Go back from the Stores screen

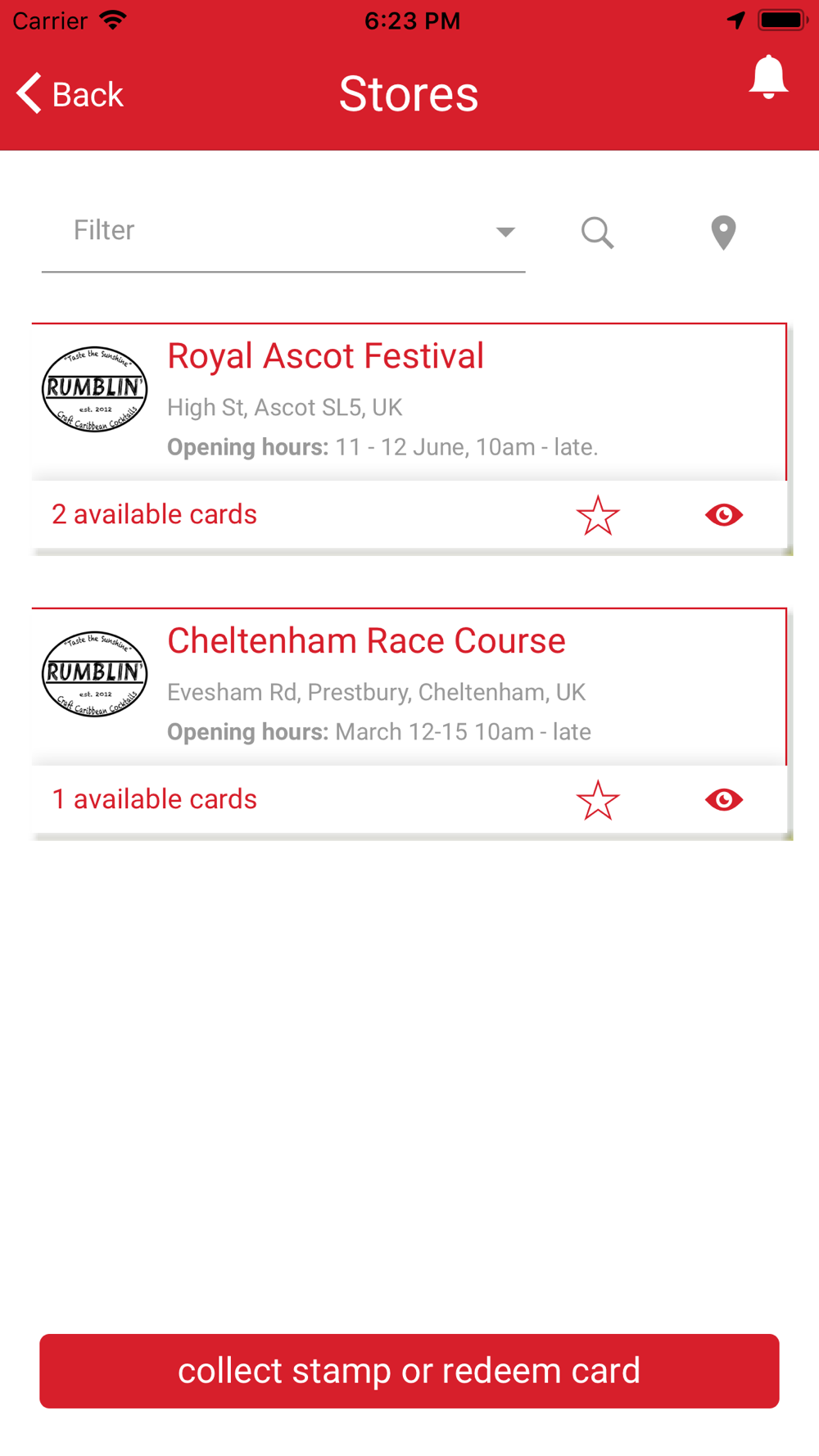point(70,93)
